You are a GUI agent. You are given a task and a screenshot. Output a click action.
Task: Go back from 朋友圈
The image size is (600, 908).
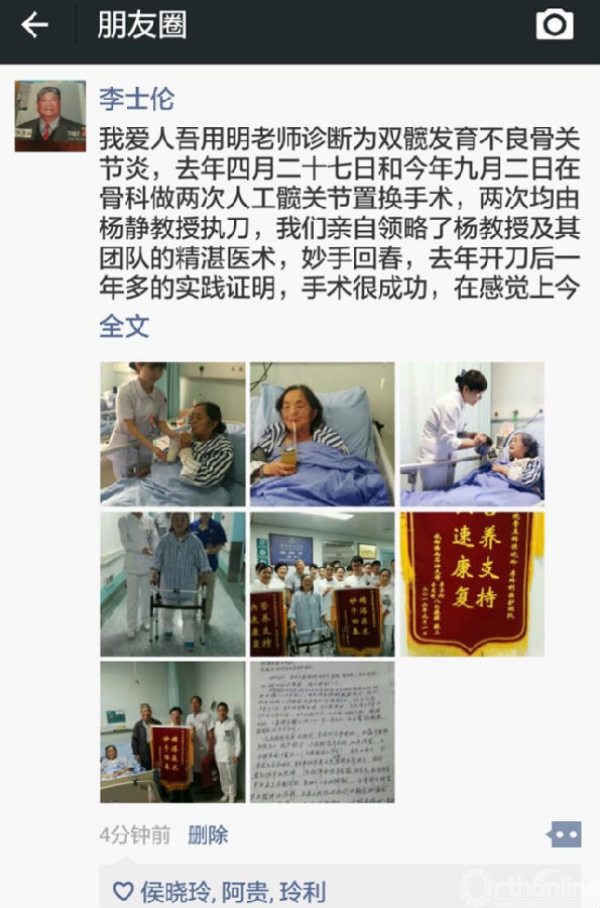(35, 26)
